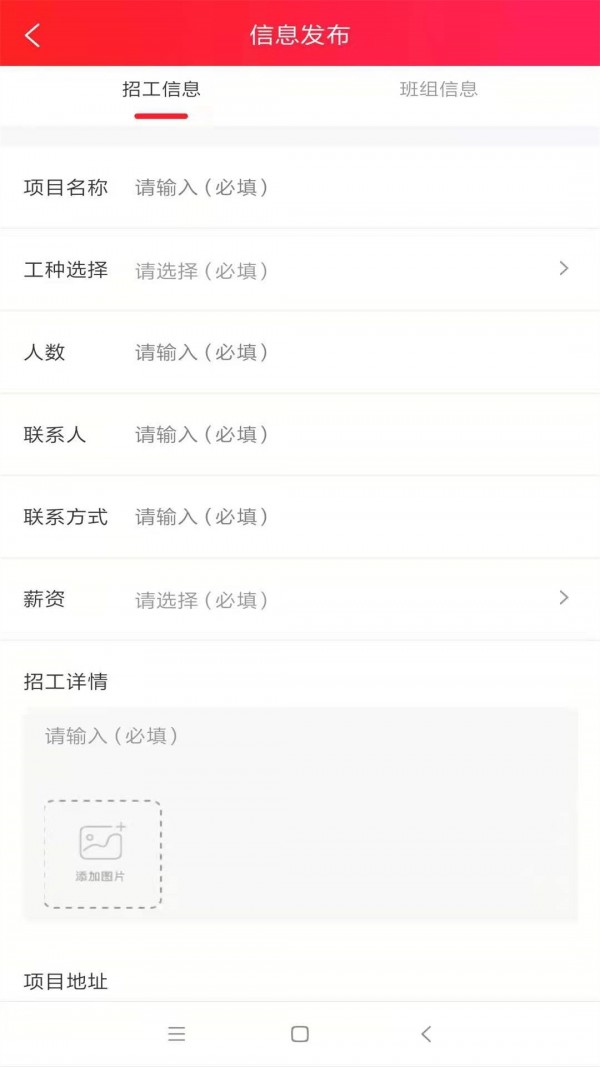Tap 添加图片 to add a picture

(102, 853)
